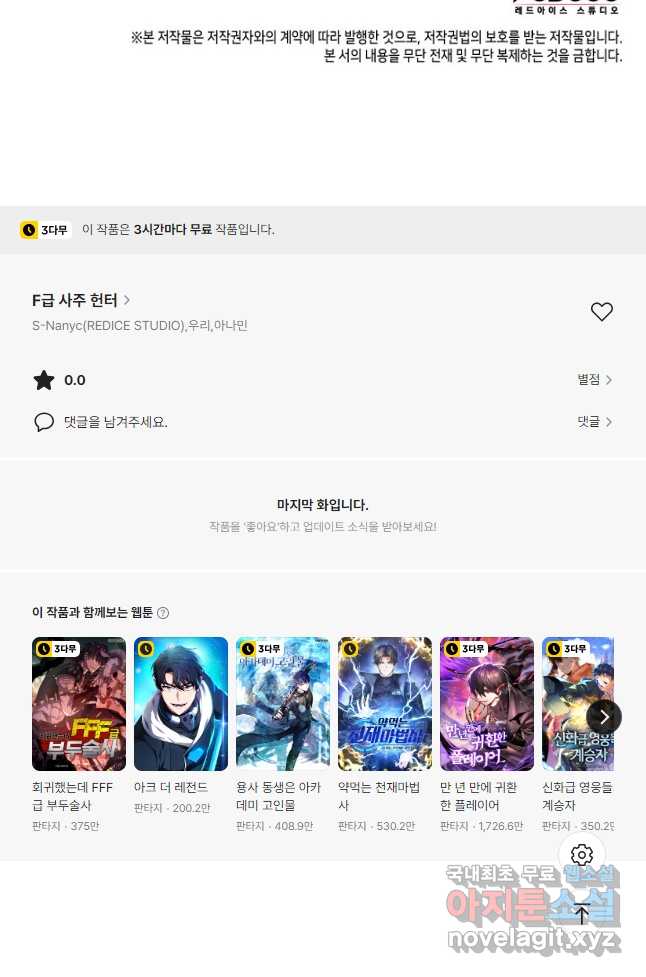
Task: Open the webtoon 회귀했는데 FFF급 부두술사
Action: click(x=79, y=704)
